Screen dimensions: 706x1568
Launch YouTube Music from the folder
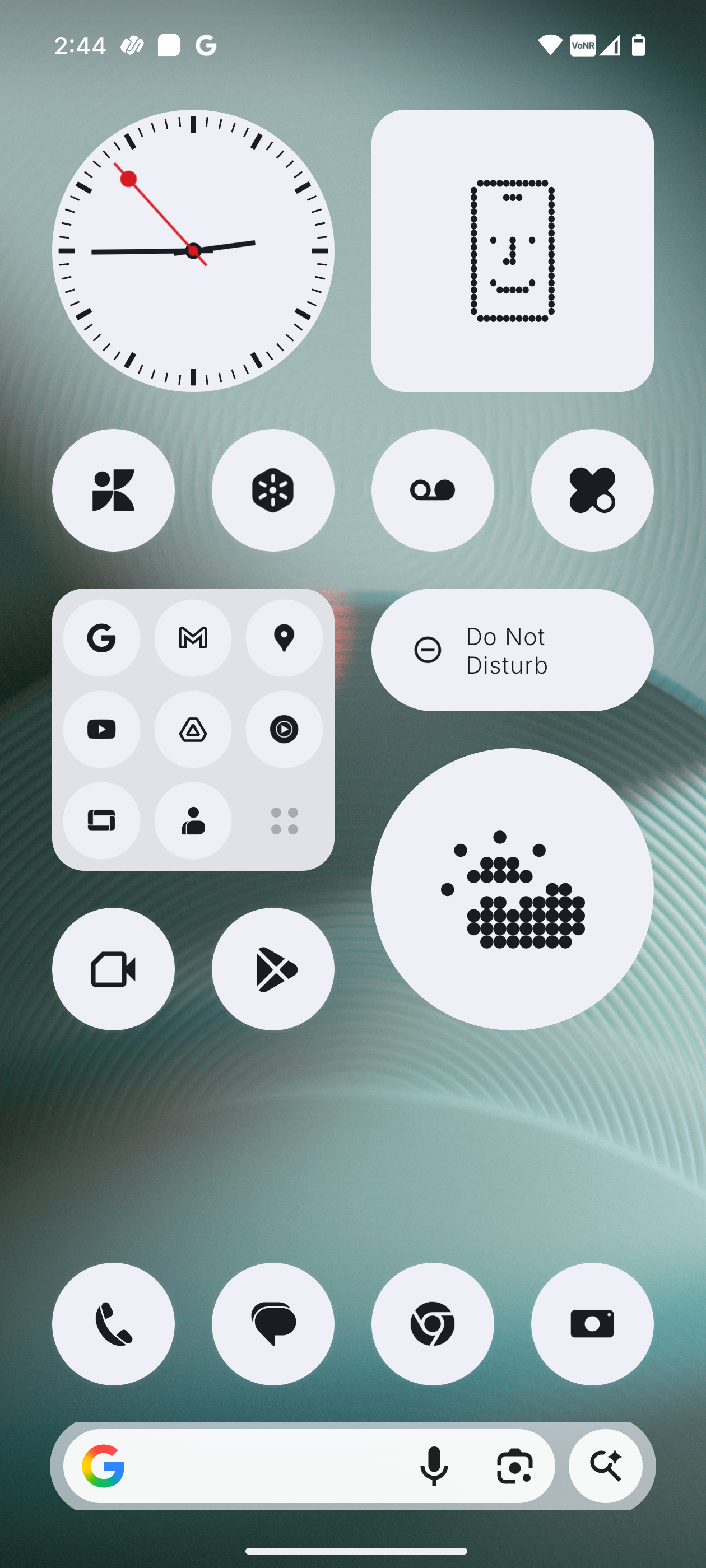pos(284,729)
